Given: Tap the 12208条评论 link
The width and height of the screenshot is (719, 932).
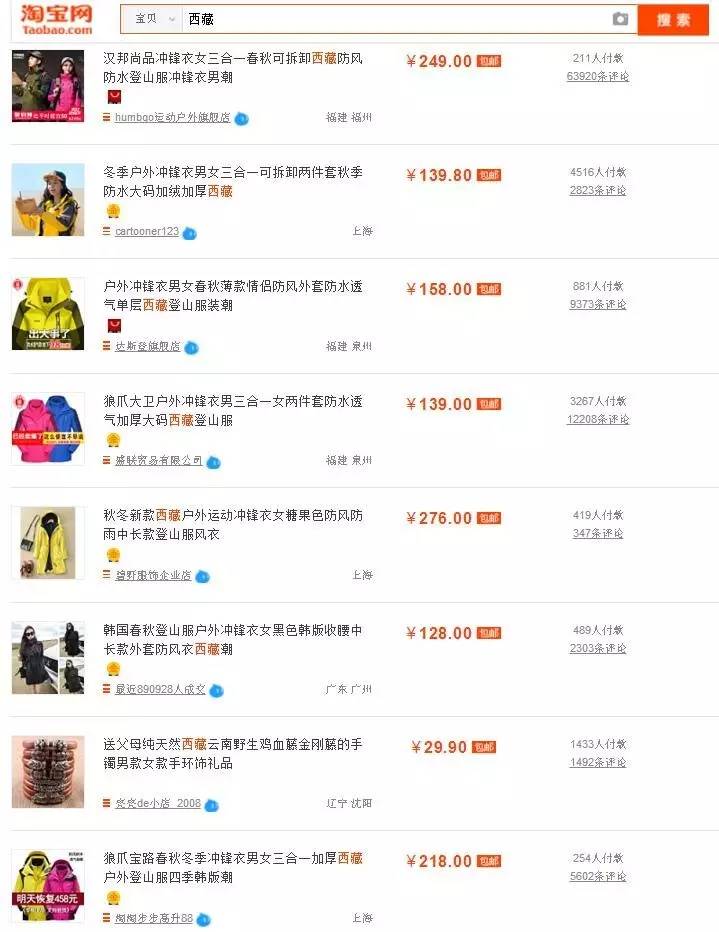Looking at the screenshot, I should 597,419.
